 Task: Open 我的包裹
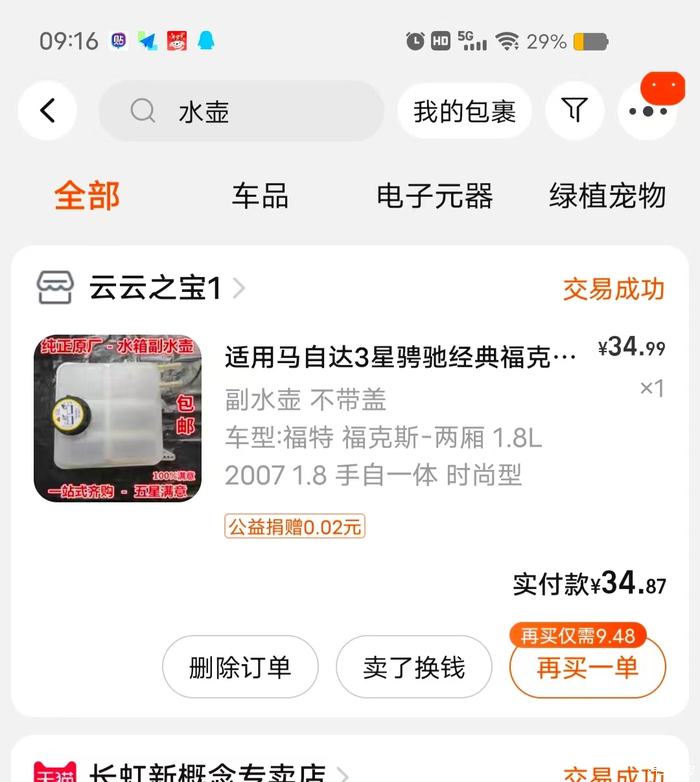click(464, 111)
